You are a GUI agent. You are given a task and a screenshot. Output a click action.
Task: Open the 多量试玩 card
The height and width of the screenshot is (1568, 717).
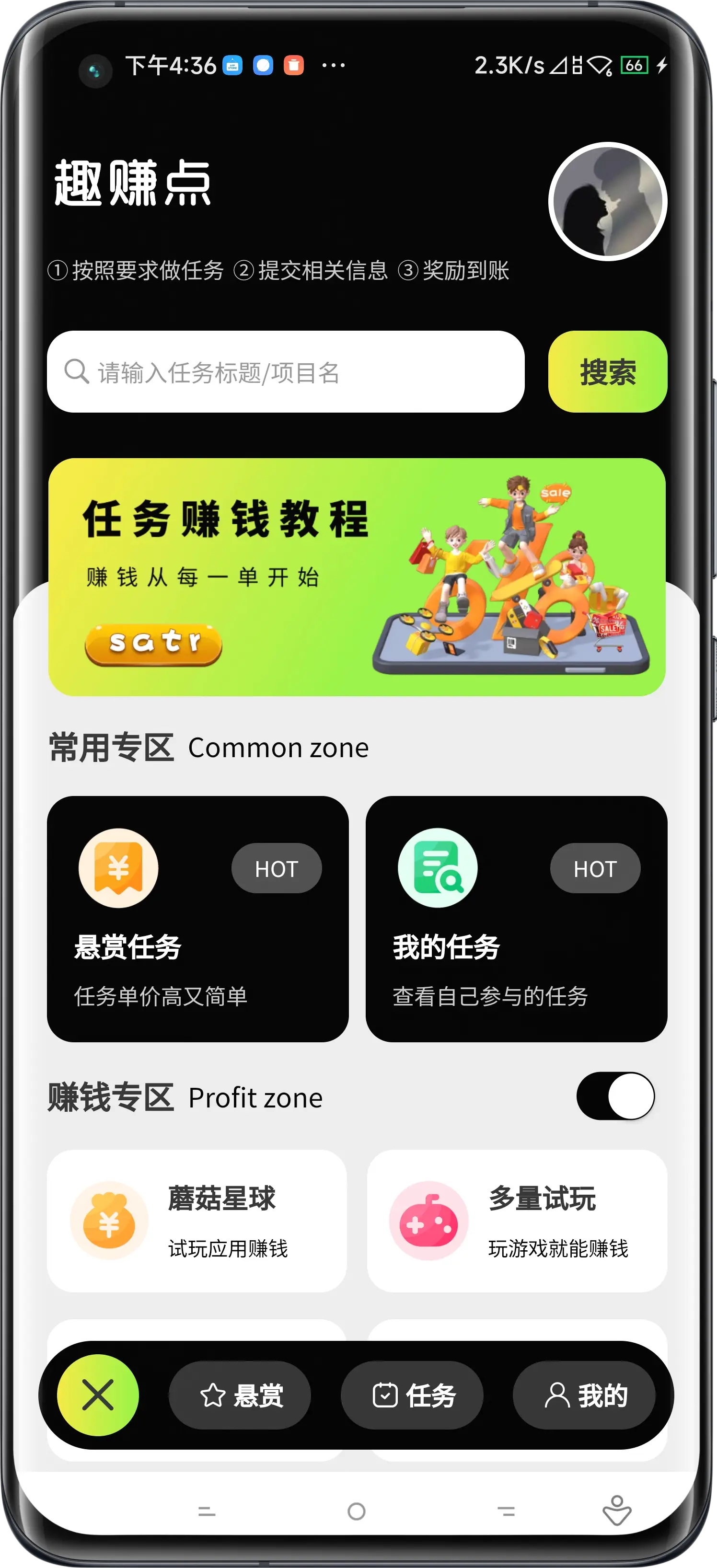(517, 1221)
